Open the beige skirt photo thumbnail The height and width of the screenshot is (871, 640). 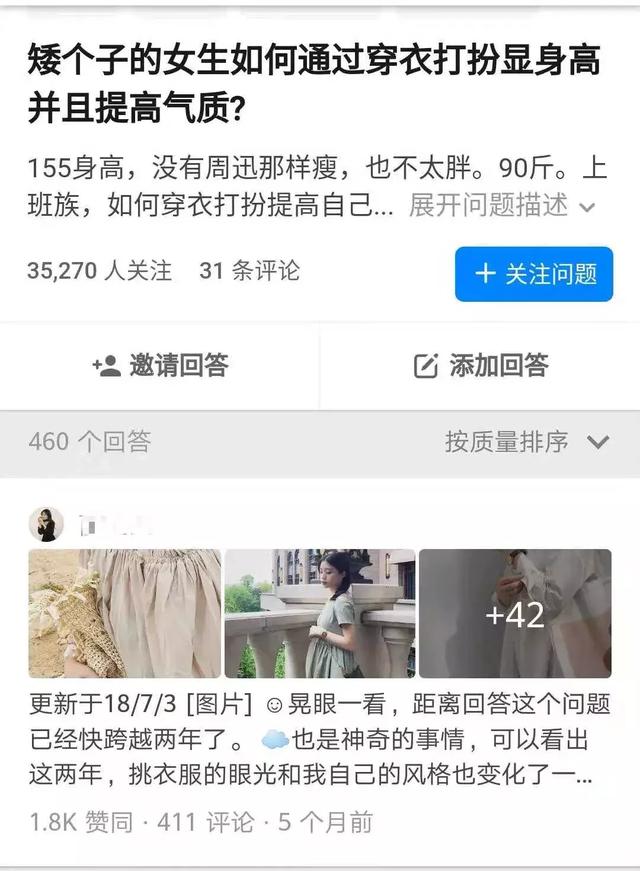click(124, 613)
